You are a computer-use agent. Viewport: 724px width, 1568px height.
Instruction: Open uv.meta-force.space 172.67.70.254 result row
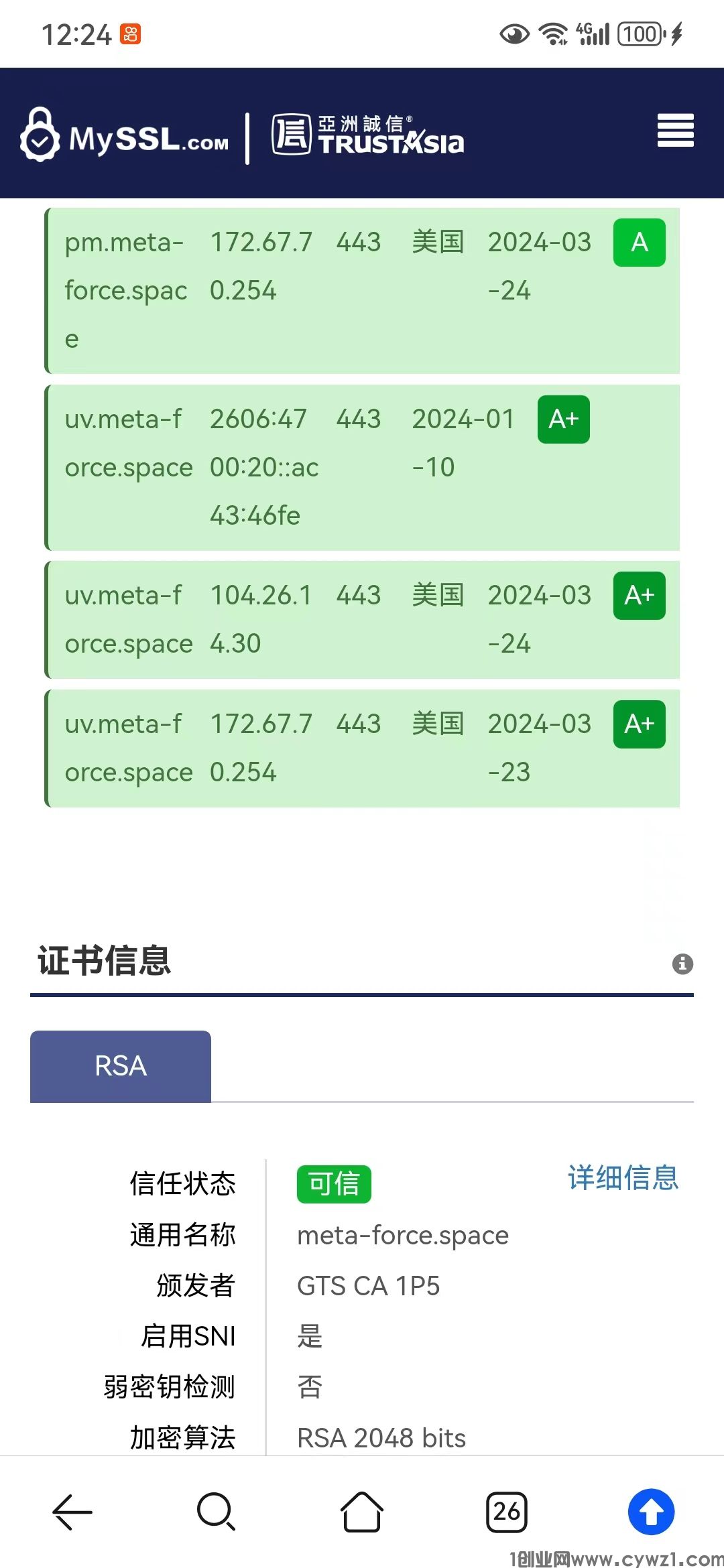(x=362, y=748)
